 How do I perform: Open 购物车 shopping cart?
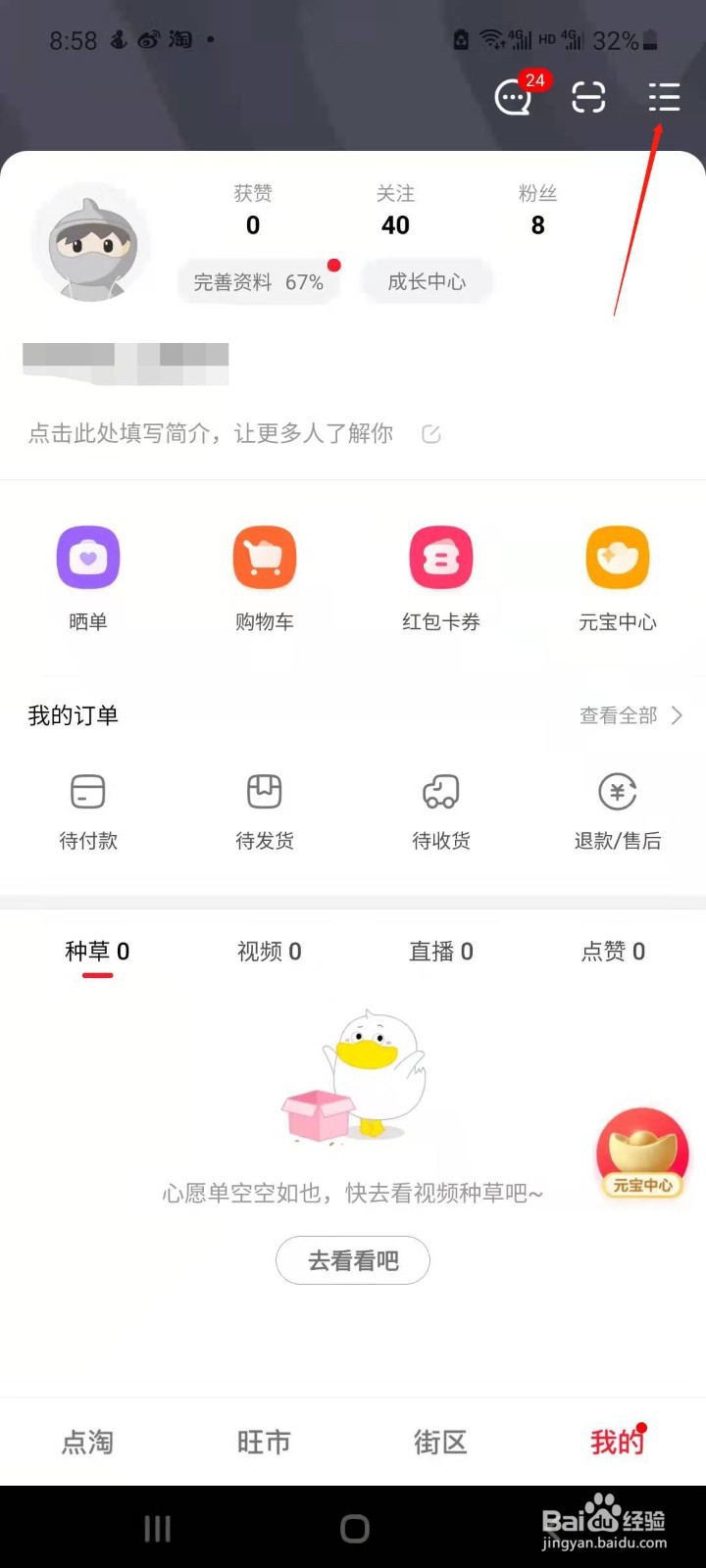point(265,579)
